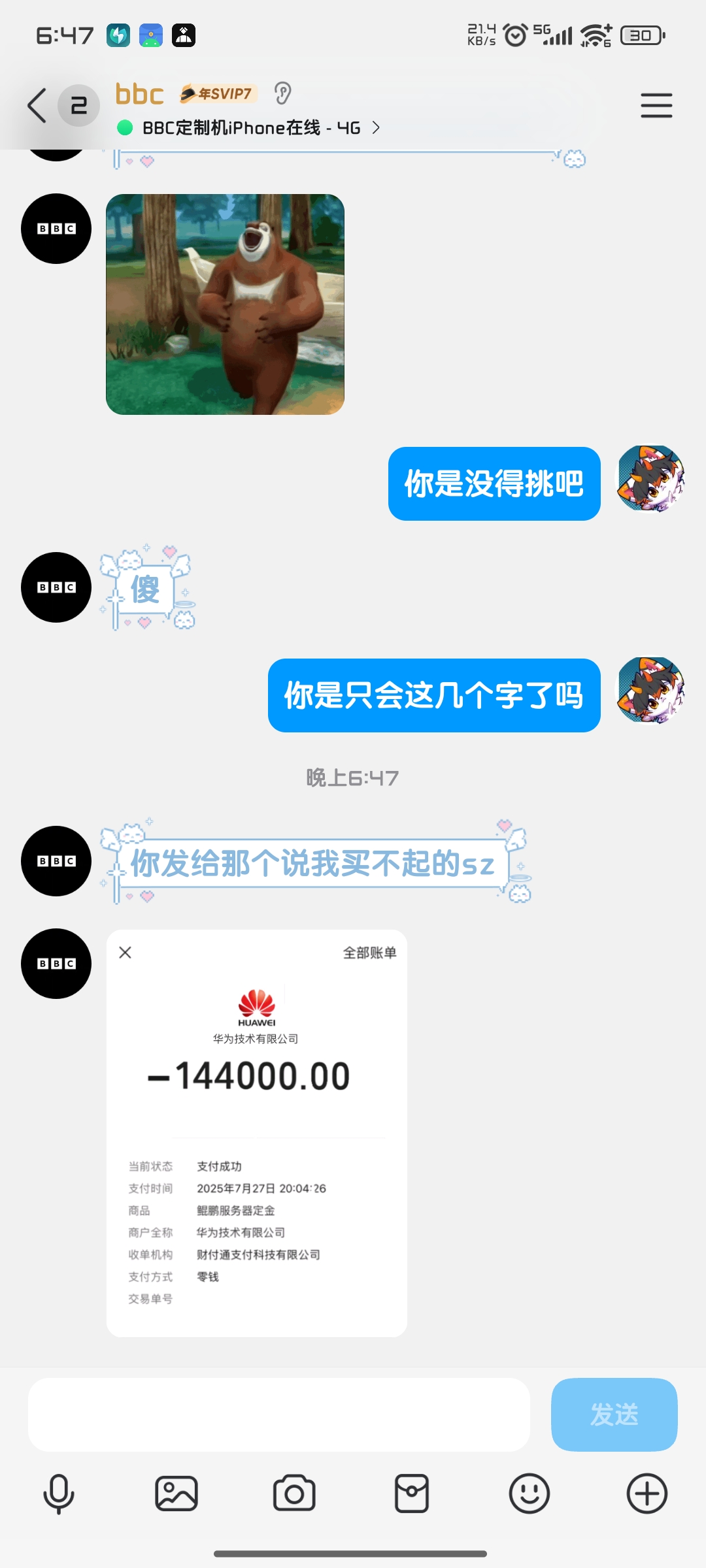
Task: View the dancing bear GIF in full
Action: coord(225,304)
